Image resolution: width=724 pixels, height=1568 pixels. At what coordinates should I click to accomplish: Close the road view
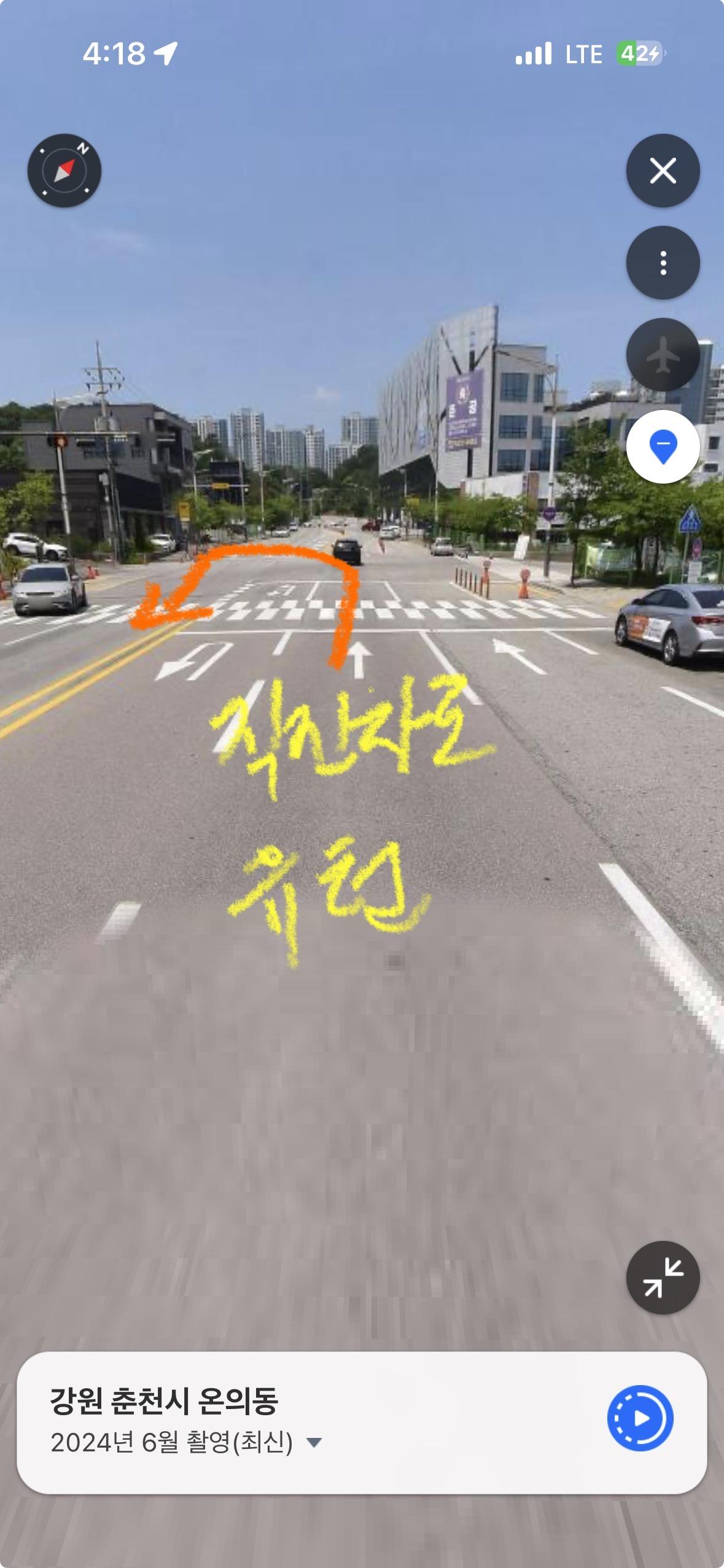point(663,171)
